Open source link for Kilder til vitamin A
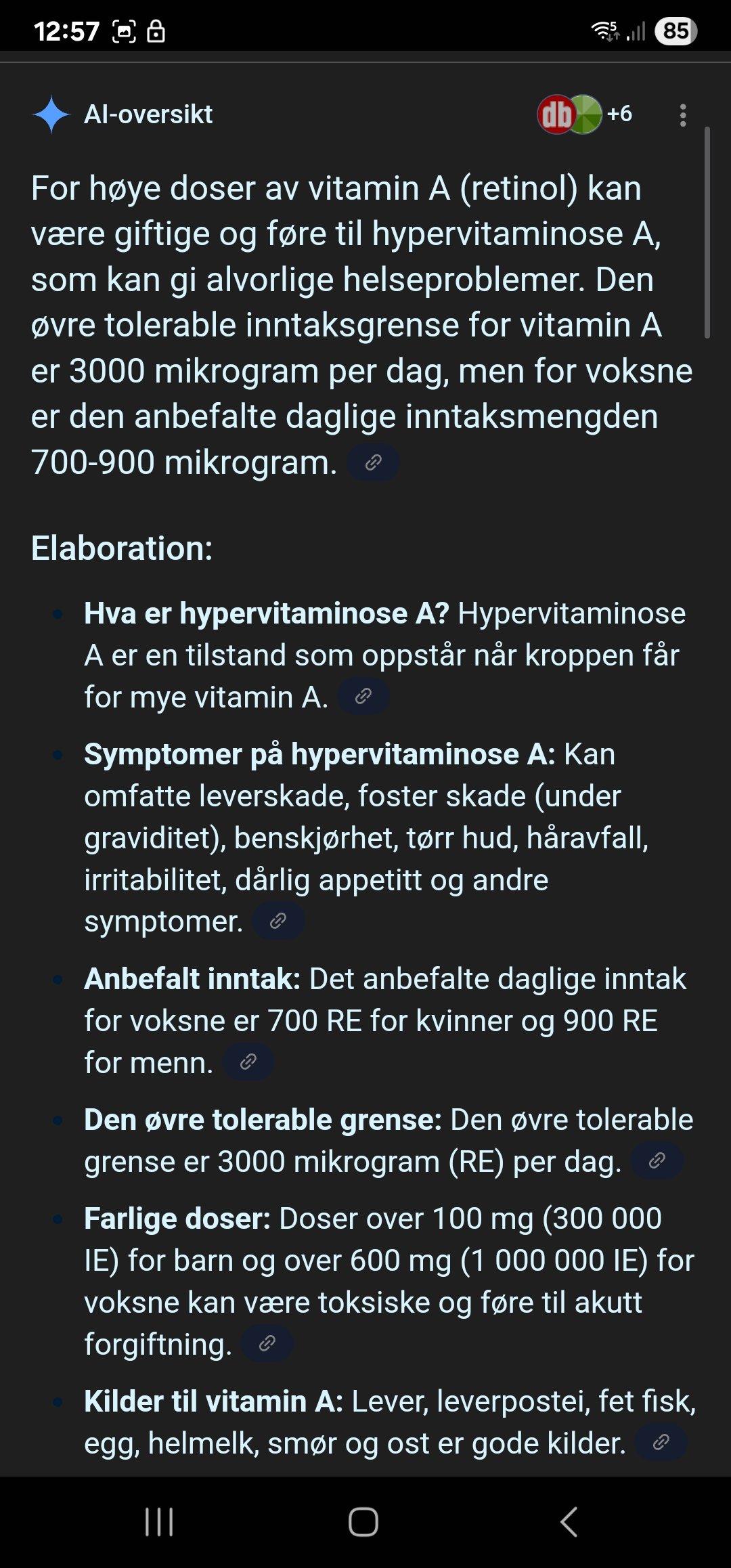Image resolution: width=731 pixels, height=1568 pixels. point(661,1443)
